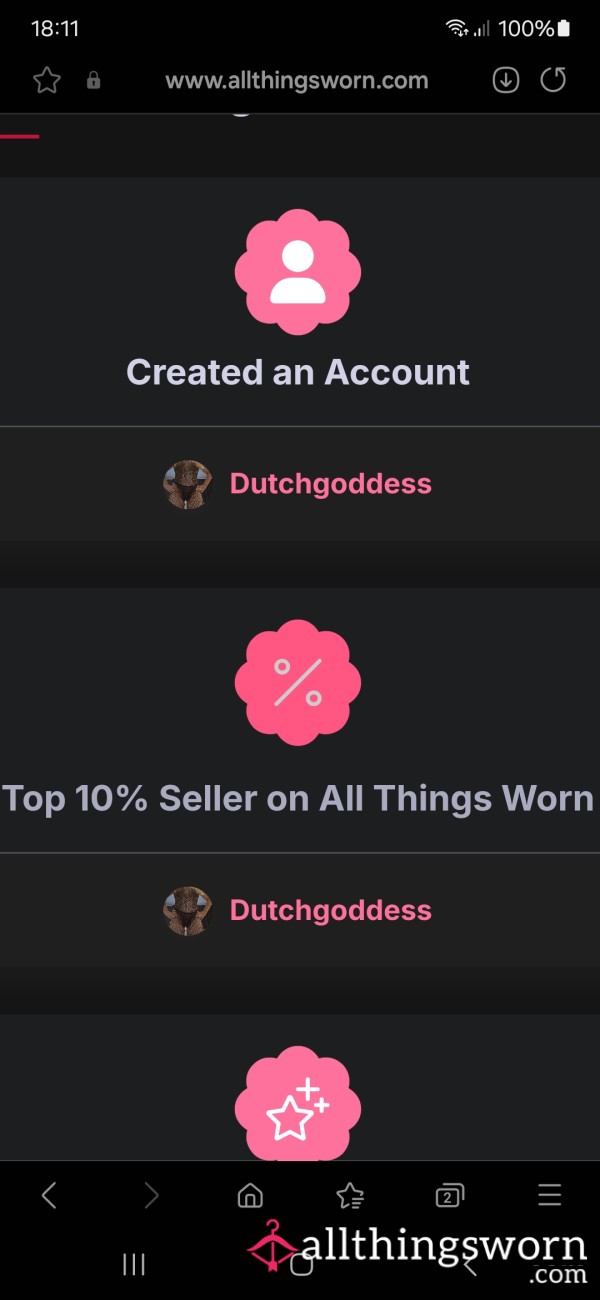Open the system recent apps view
600x1300 pixels.
click(x=133, y=1264)
